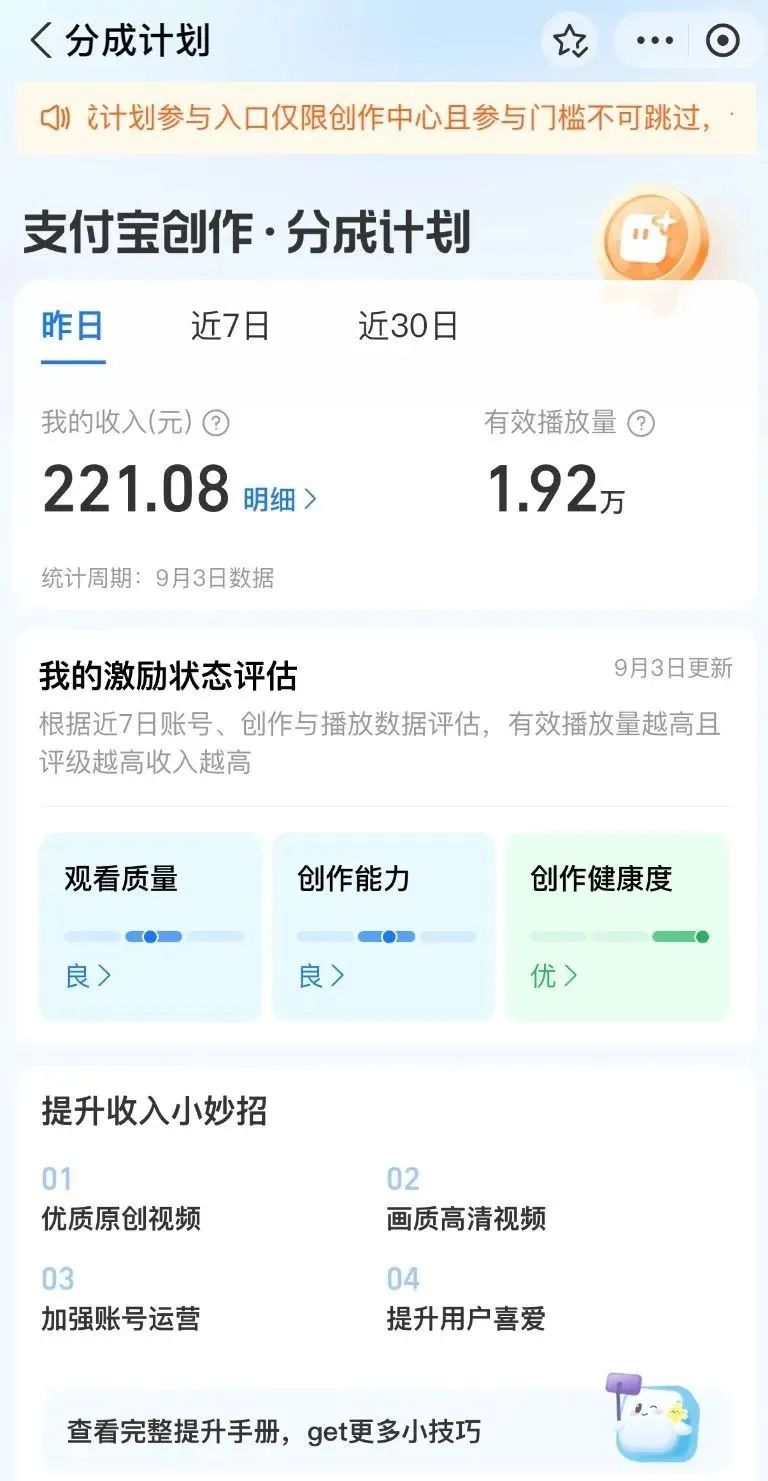Image resolution: width=768 pixels, height=1481 pixels.
Task: Select the 昨日 tab
Action: pyautogui.click(x=72, y=326)
